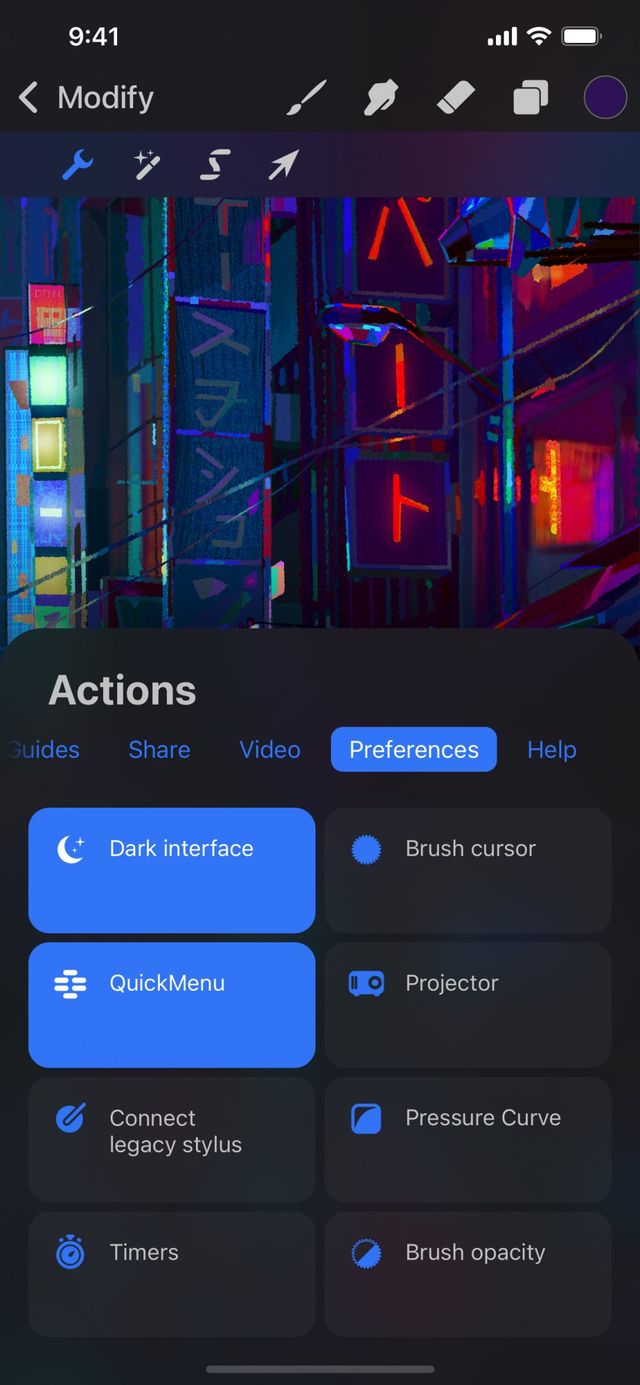Open Pressure Curve settings
This screenshot has height=1385, width=640.
click(467, 1139)
